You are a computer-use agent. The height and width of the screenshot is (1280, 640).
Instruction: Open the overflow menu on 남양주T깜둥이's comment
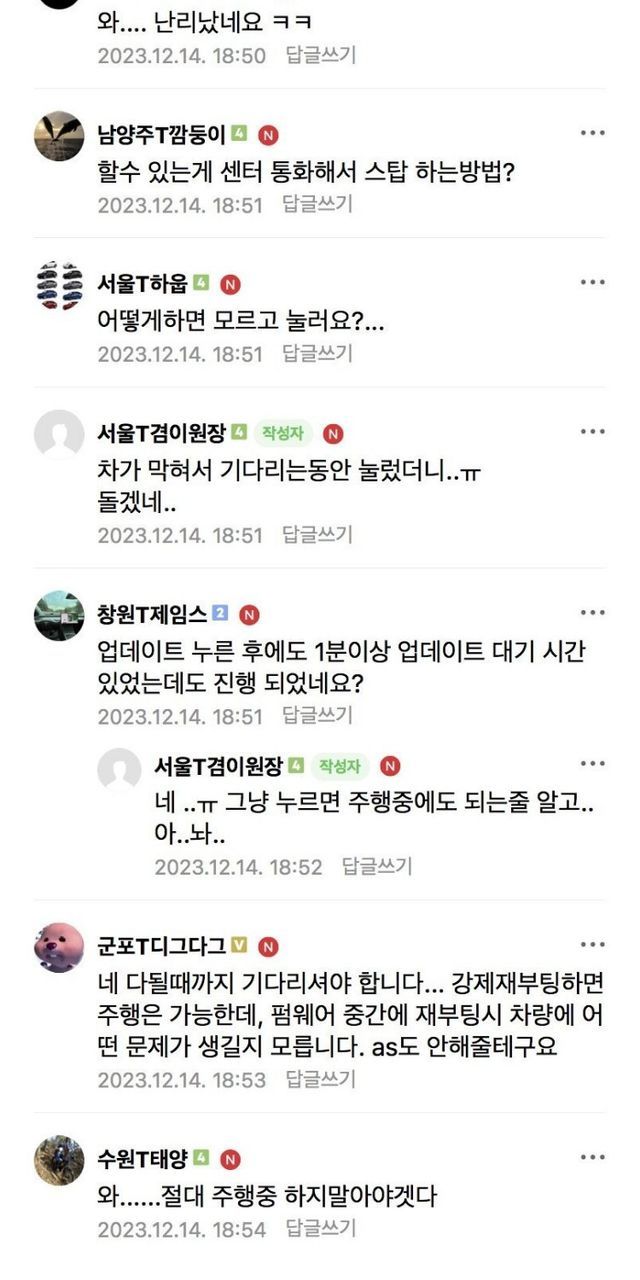pyautogui.click(x=593, y=133)
